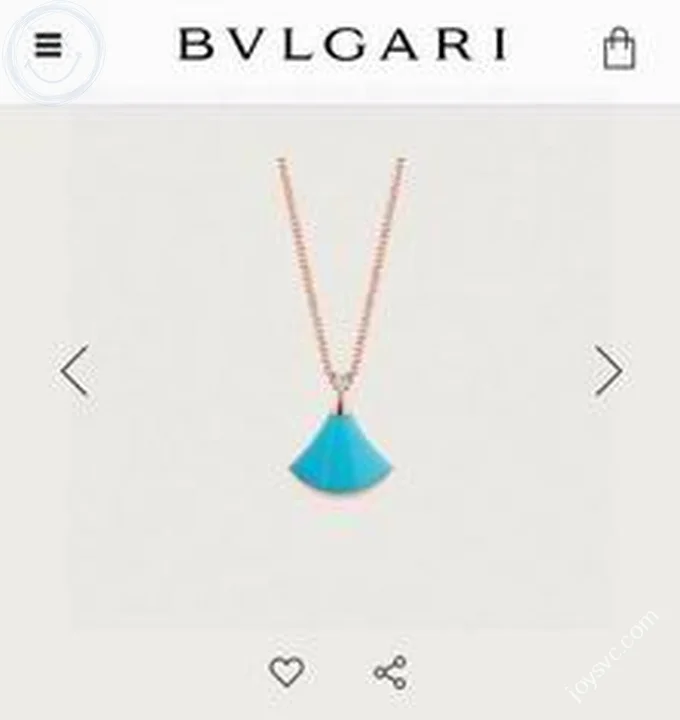Show the previous product image
680x720 pixels.
tap(75, 371)
